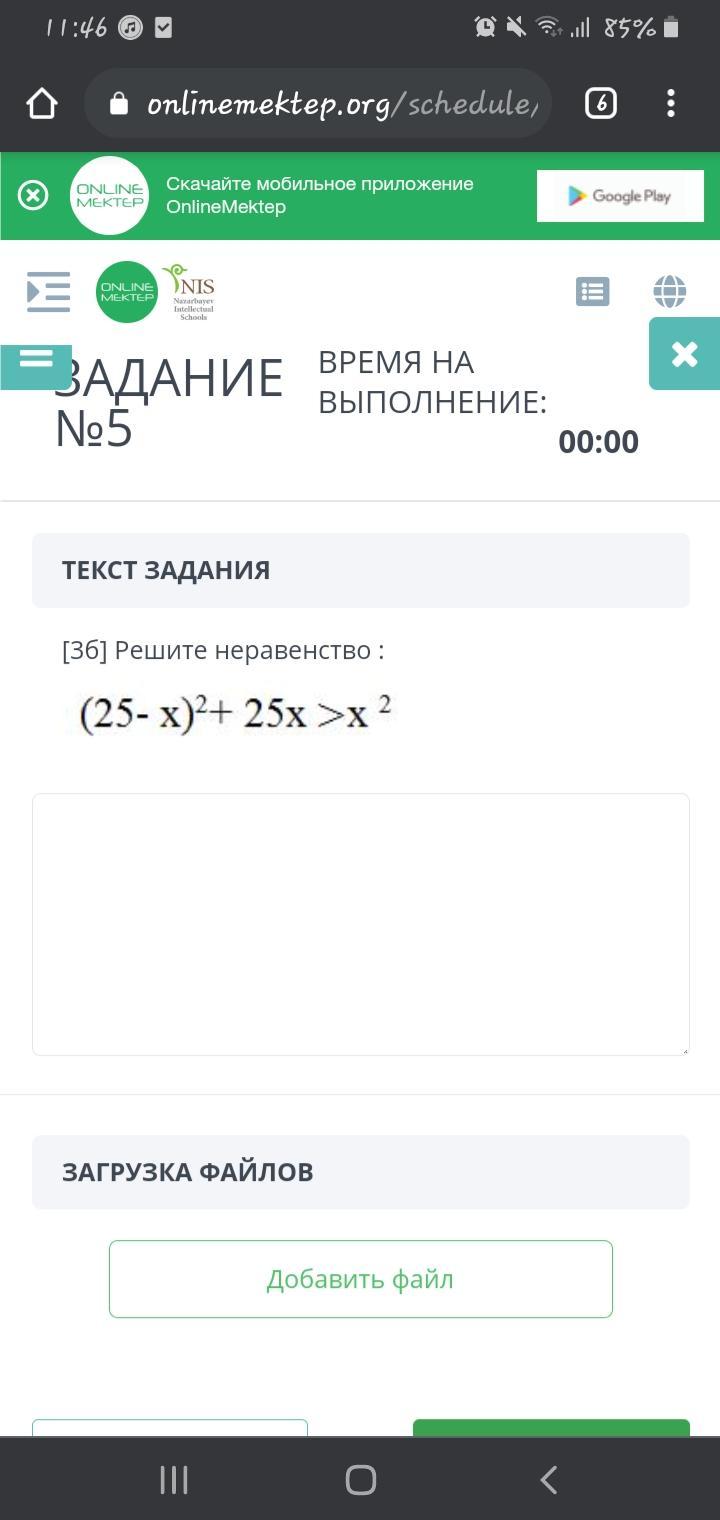Go to the browser home page
Screen dimensions: 720x1520
(x=42, y=104)
